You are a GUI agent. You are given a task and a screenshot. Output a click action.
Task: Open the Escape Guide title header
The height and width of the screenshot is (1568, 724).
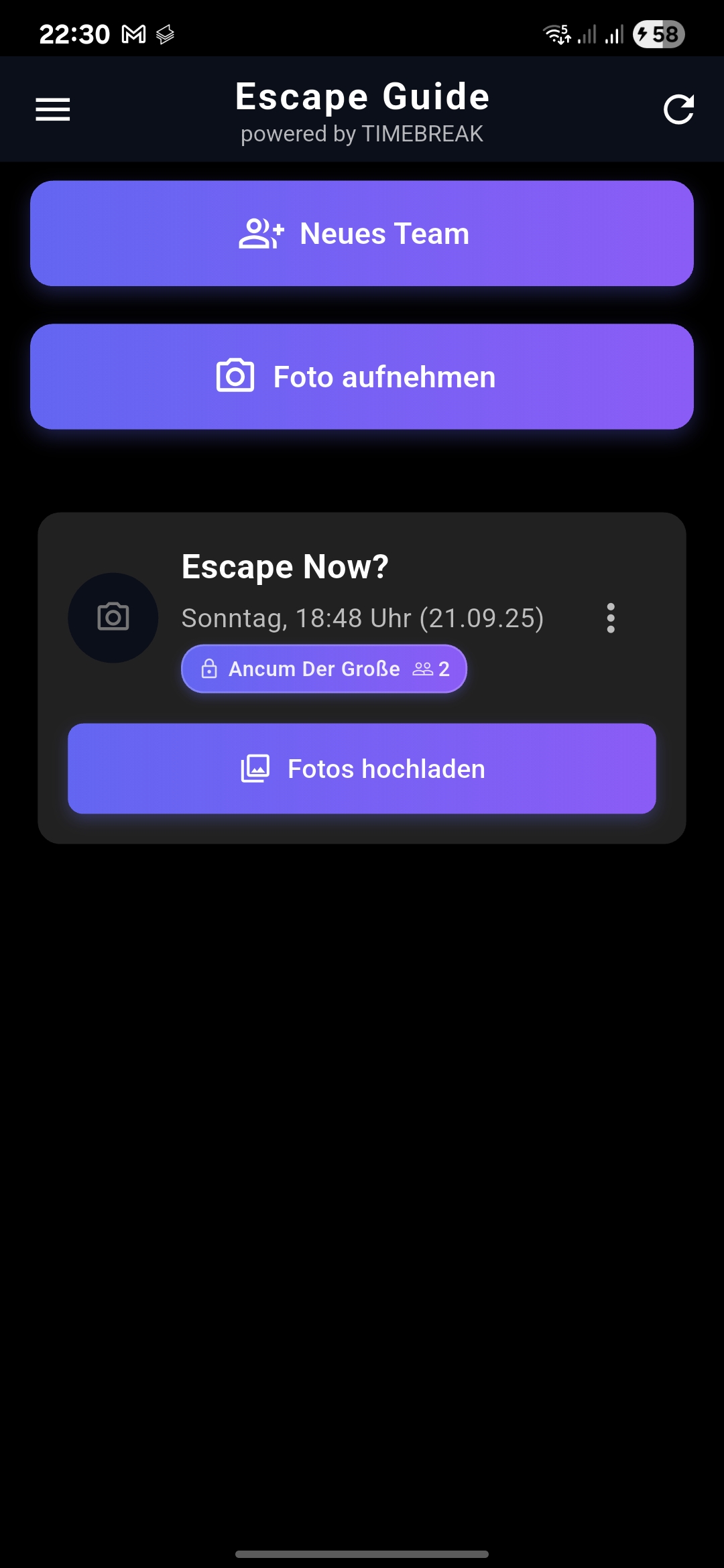362,96
